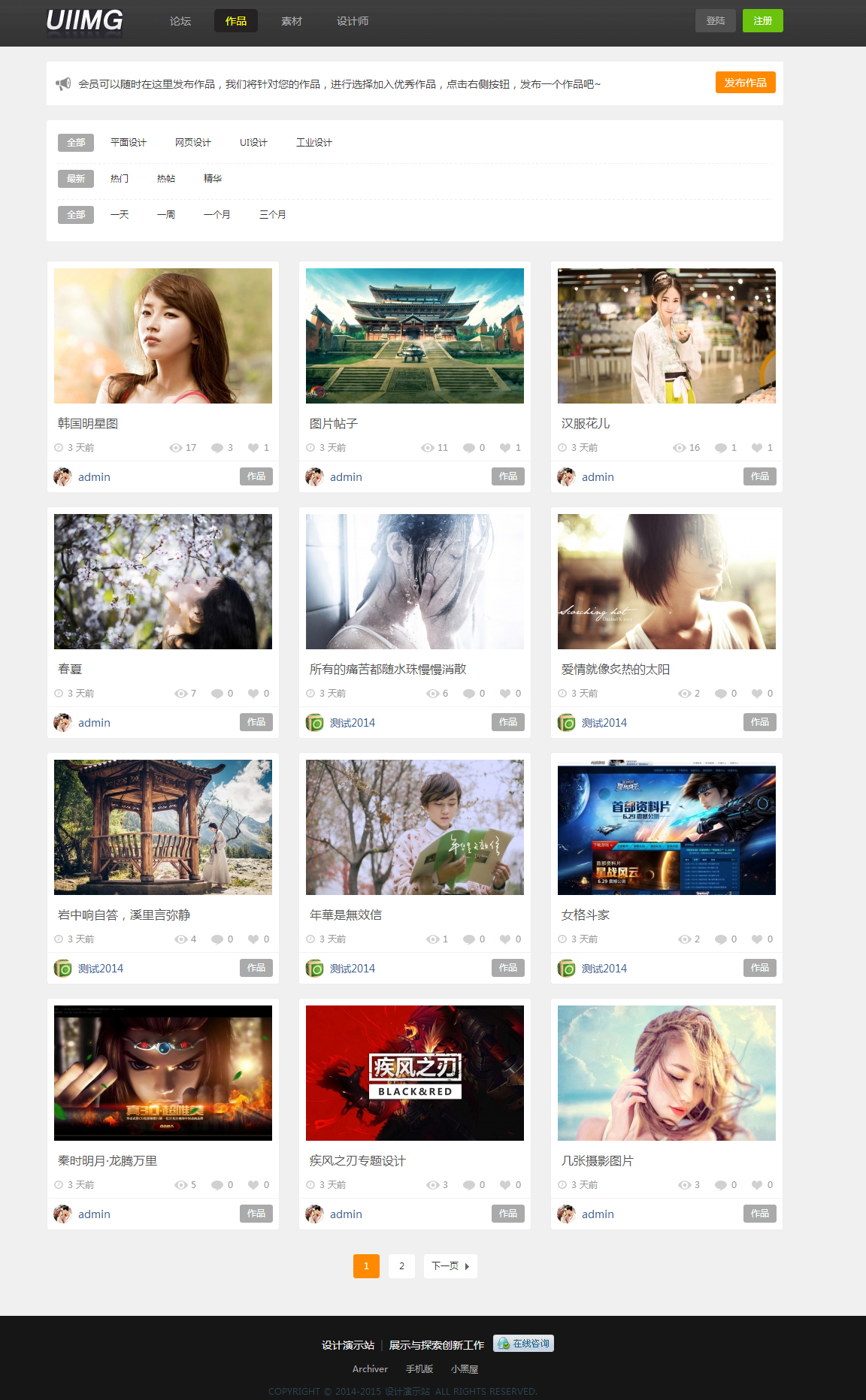Tap the green 注册 register button

click(x=762, y=21)
